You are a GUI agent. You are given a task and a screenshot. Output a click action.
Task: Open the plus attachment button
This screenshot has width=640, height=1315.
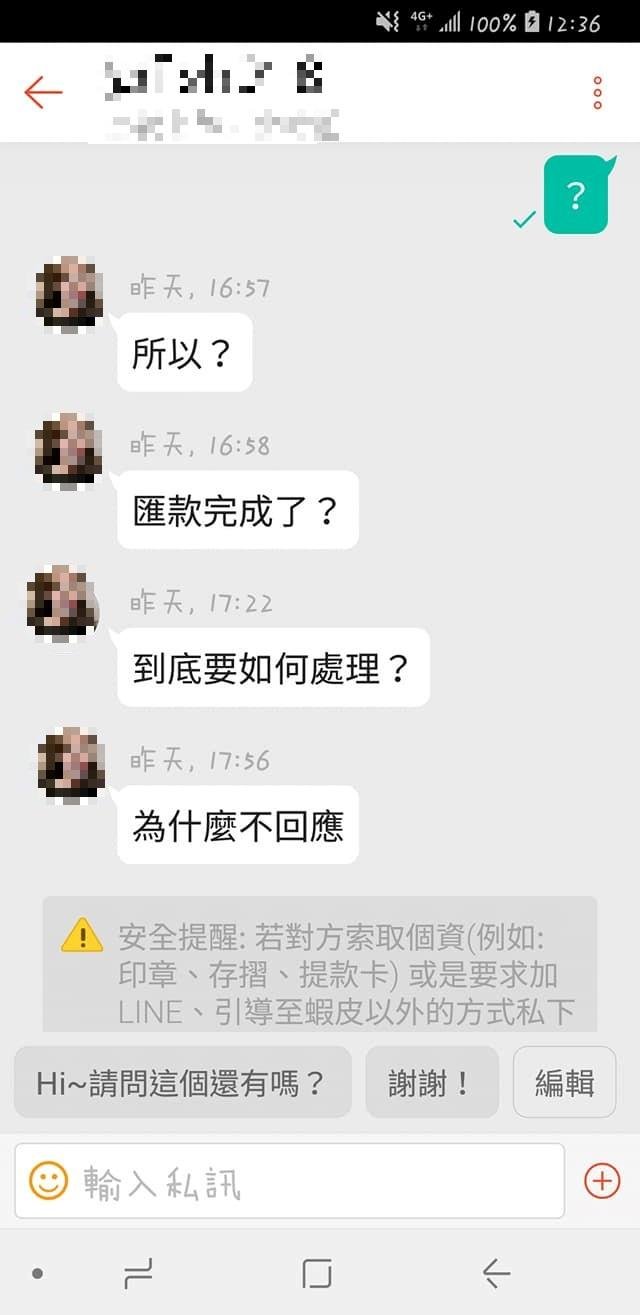tap(602, 1181)
